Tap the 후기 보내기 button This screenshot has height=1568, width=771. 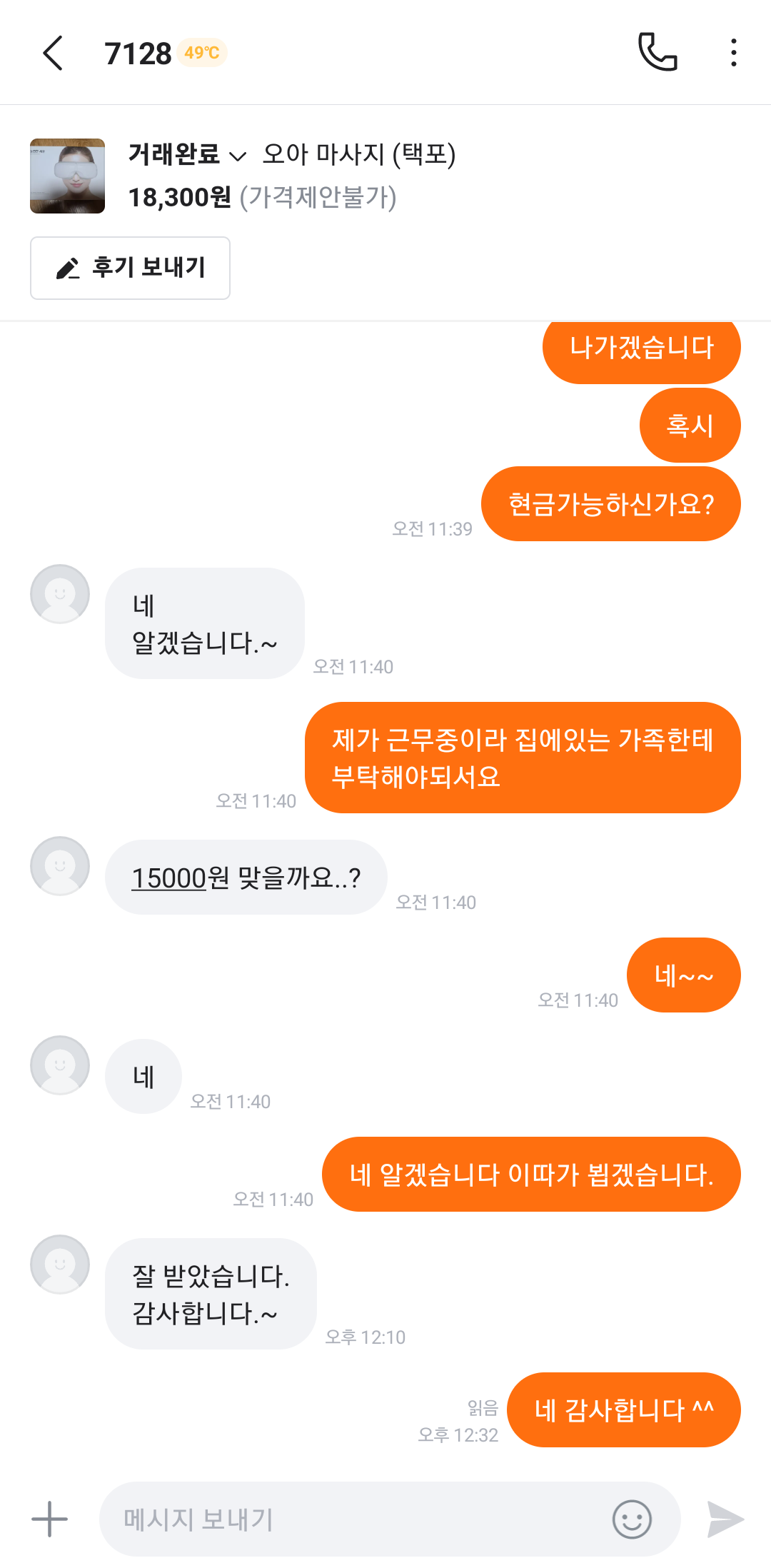(130, 268)
